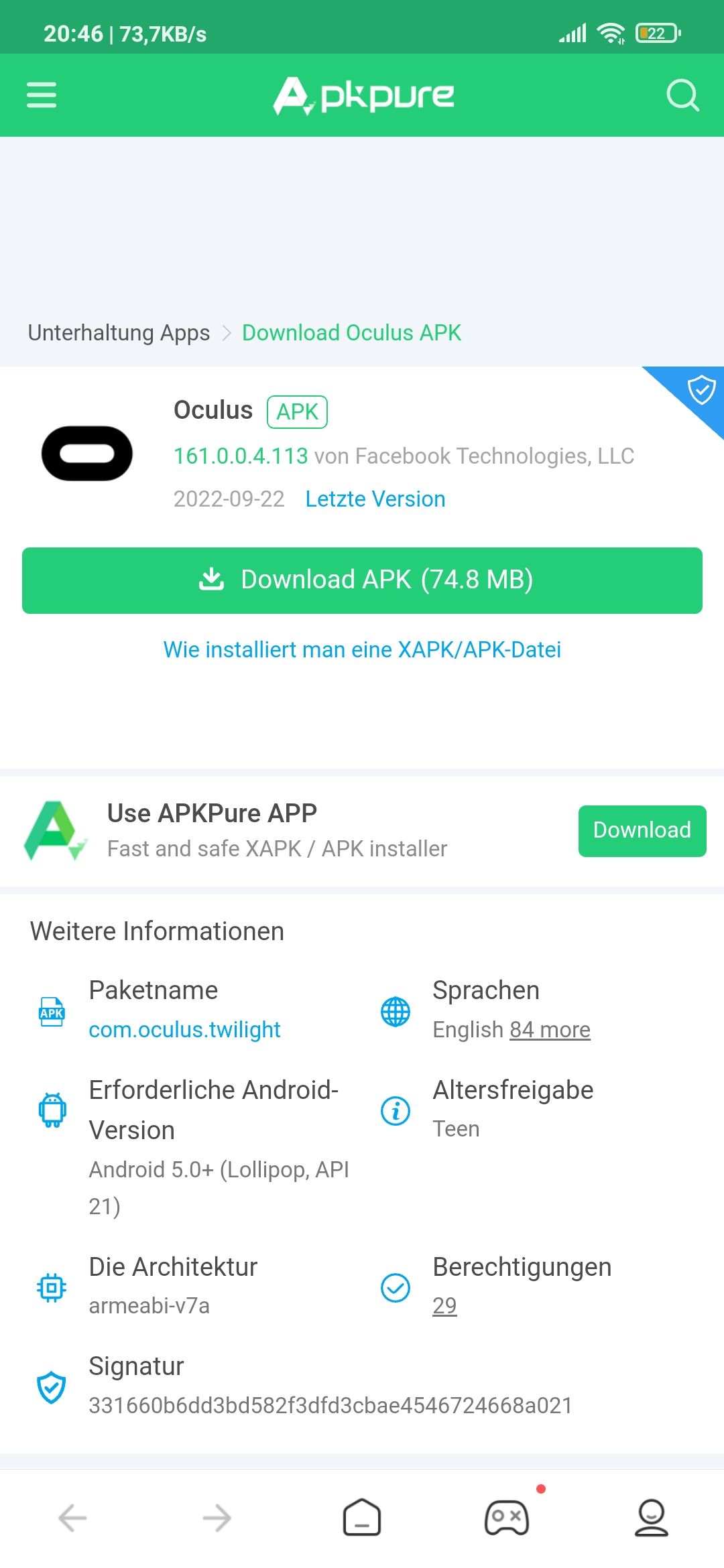The image size is (724, 1568).
Task: Download the APKPure app
Action: (642, 831)
